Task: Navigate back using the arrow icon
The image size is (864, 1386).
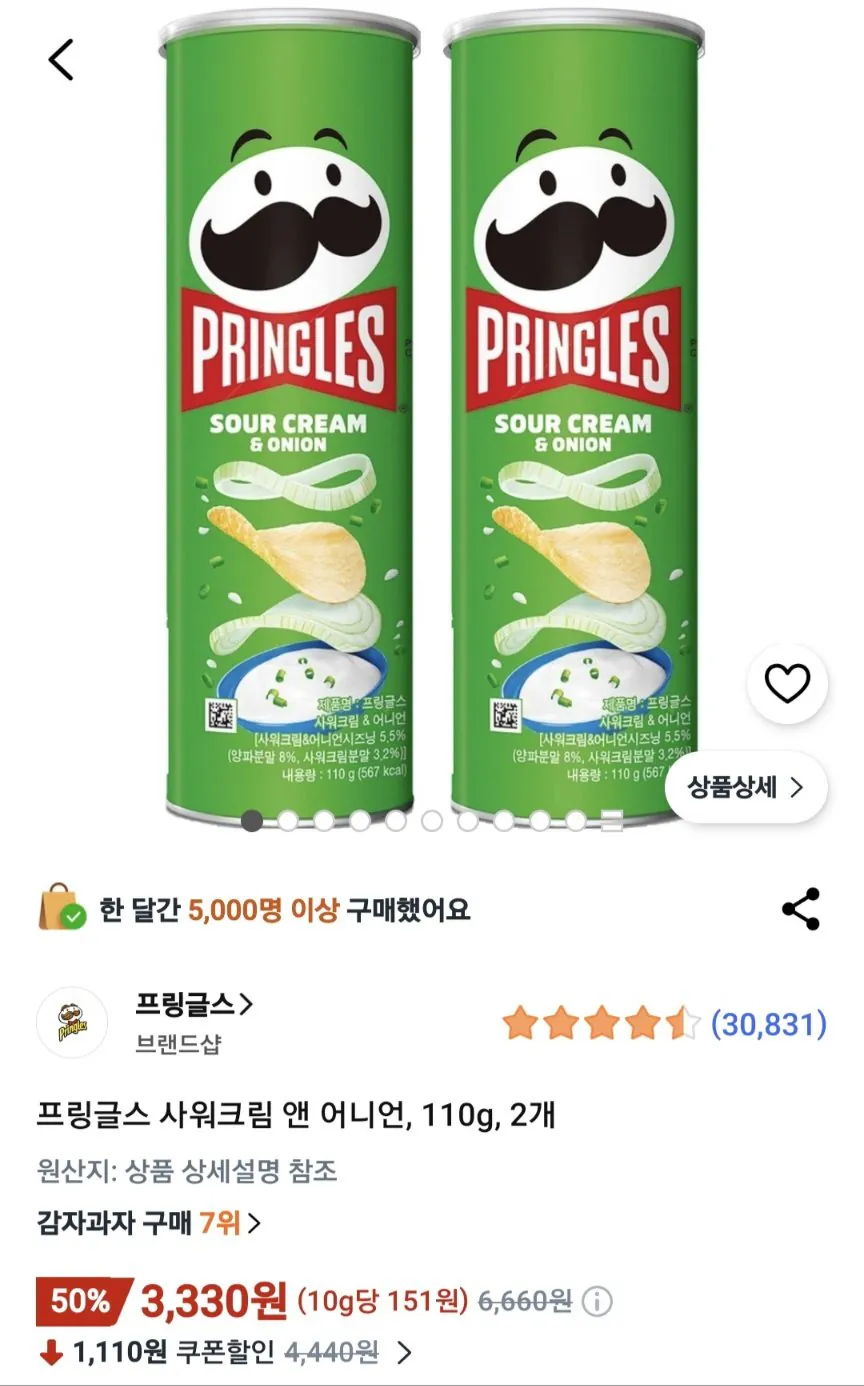Action: tap(60, 58)
